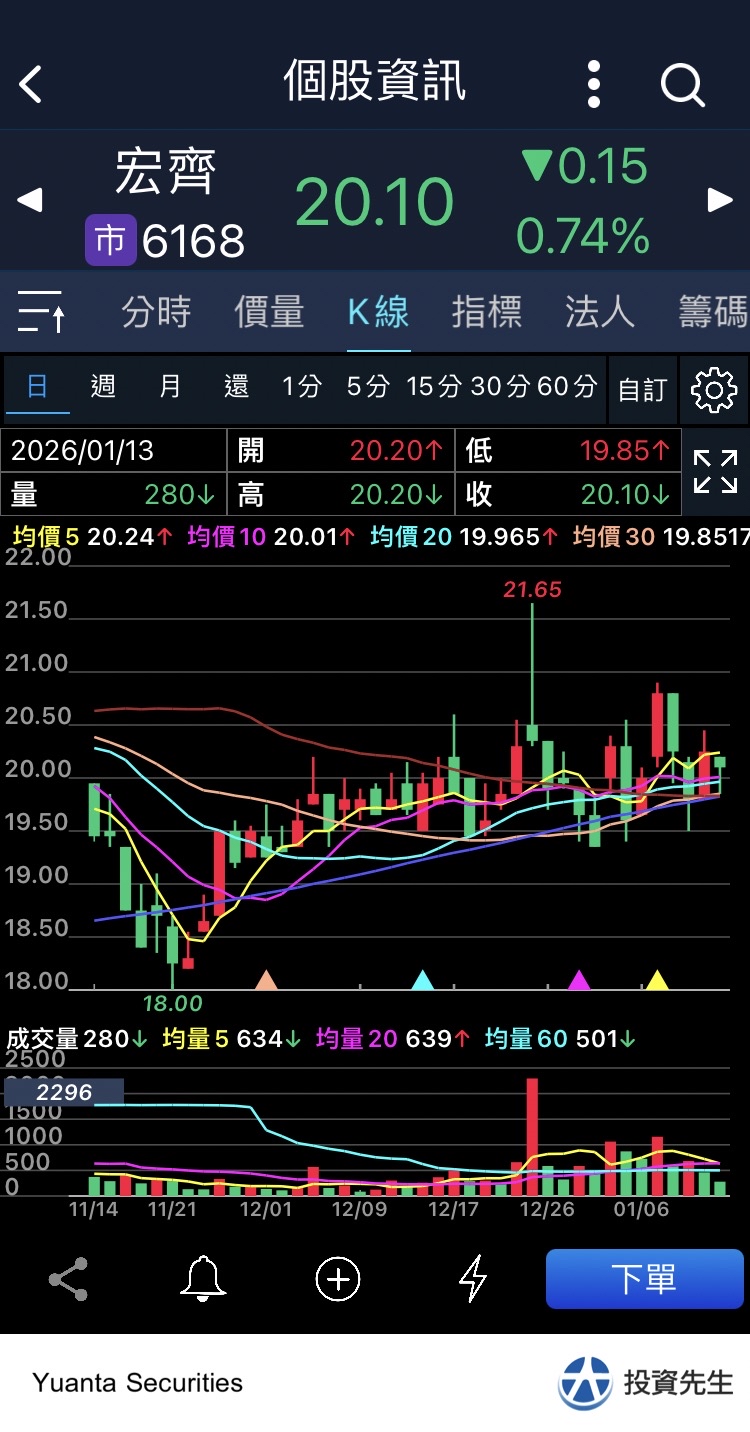
Task: Select the 週 weekly chart period
Action: 103,386
